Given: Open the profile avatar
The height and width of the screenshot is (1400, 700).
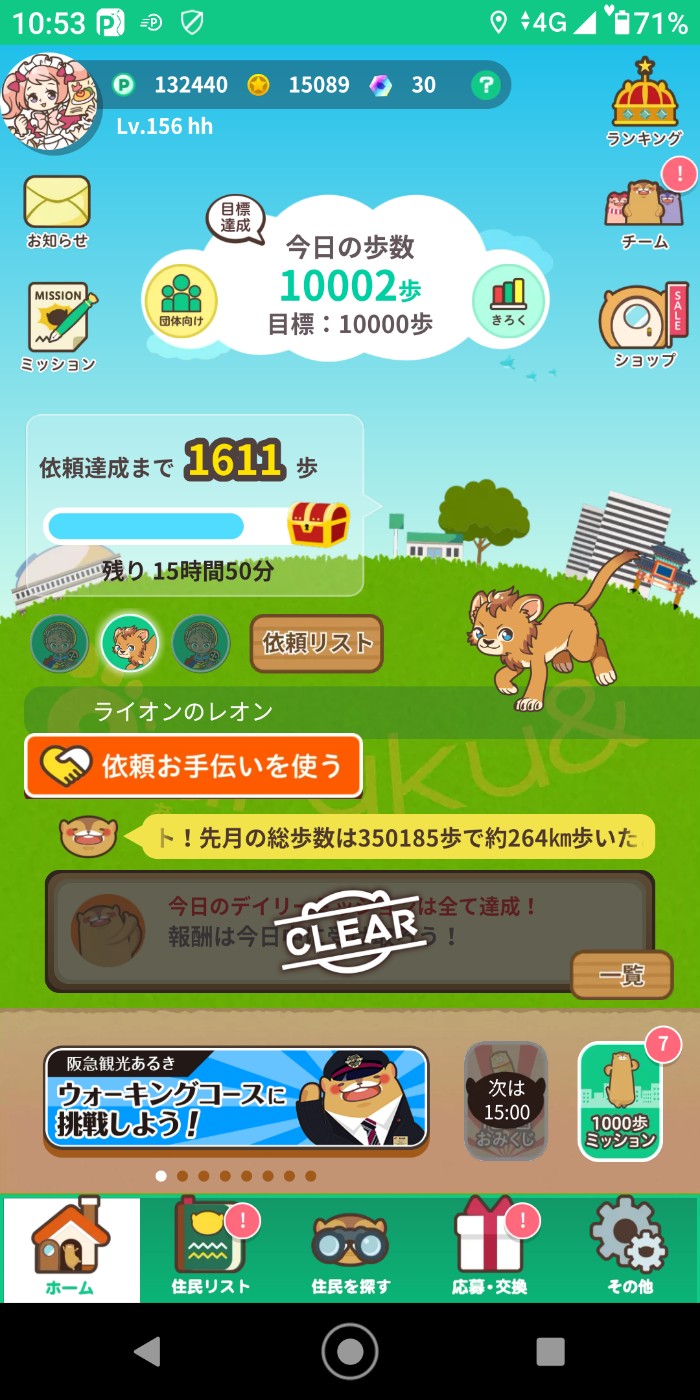Looking at the screenshot, I should pyautogui.click(x=50, y=102).
